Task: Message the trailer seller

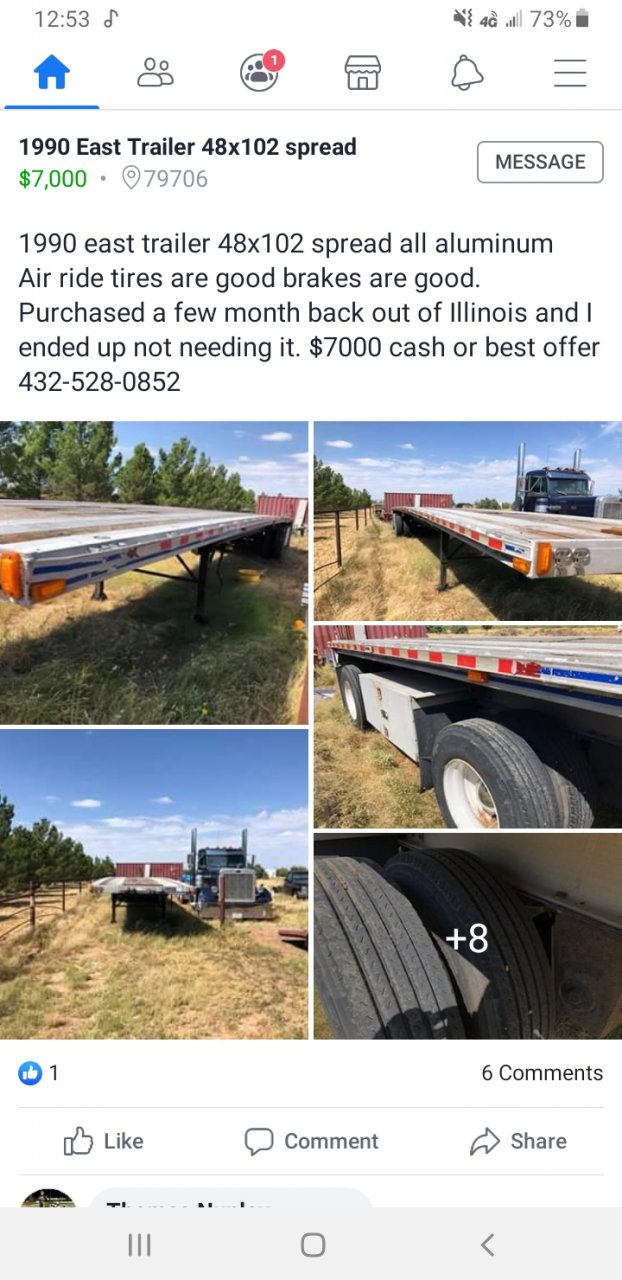Action: (540, 162)
